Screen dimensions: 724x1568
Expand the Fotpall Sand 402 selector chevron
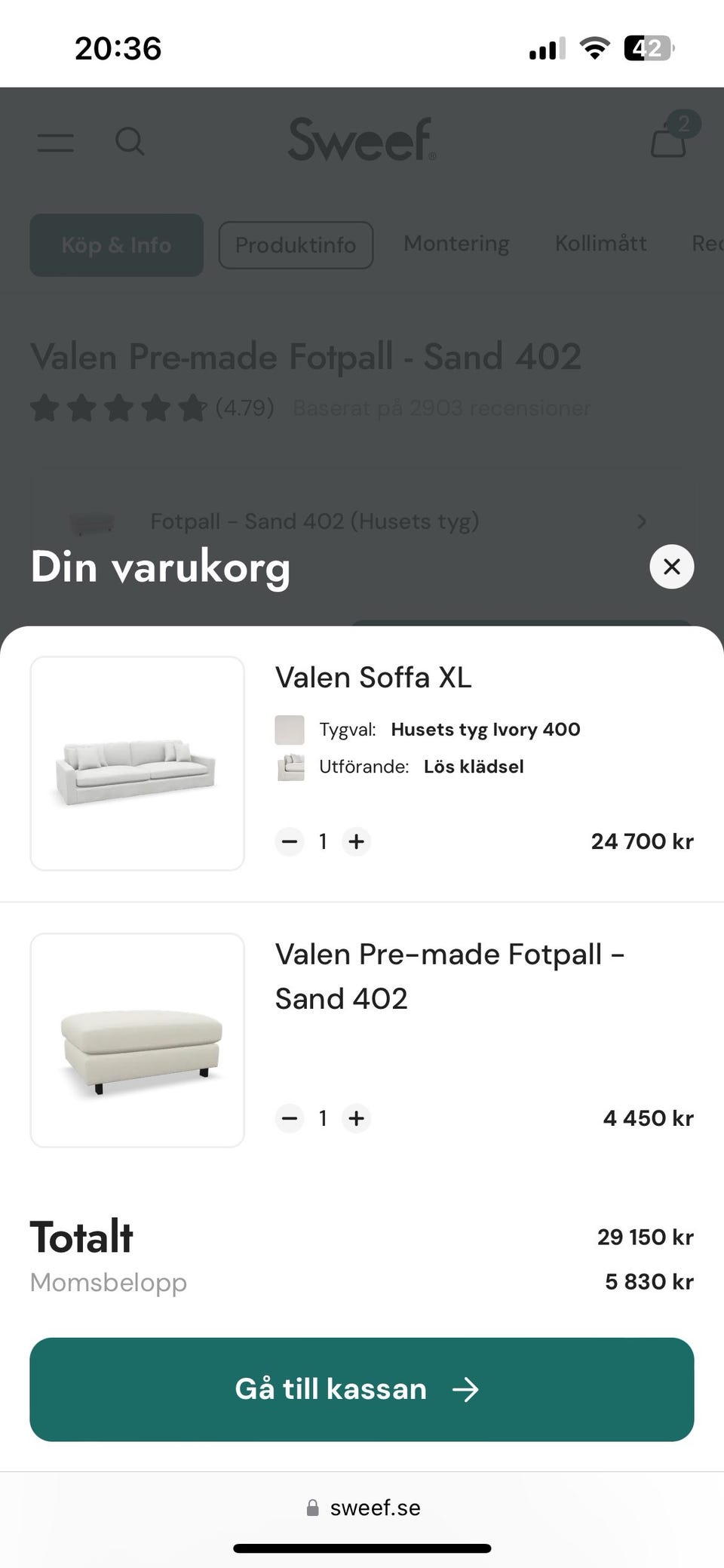642,521
